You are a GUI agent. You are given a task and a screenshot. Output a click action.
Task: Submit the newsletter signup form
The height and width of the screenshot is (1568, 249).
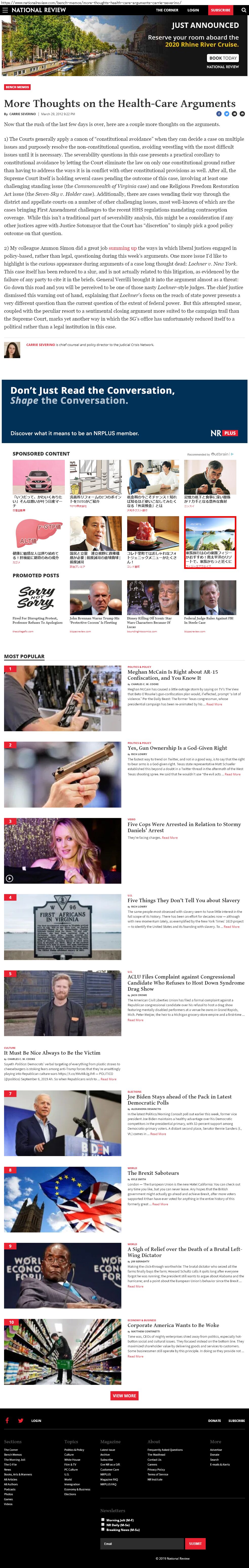point(195,1543)
